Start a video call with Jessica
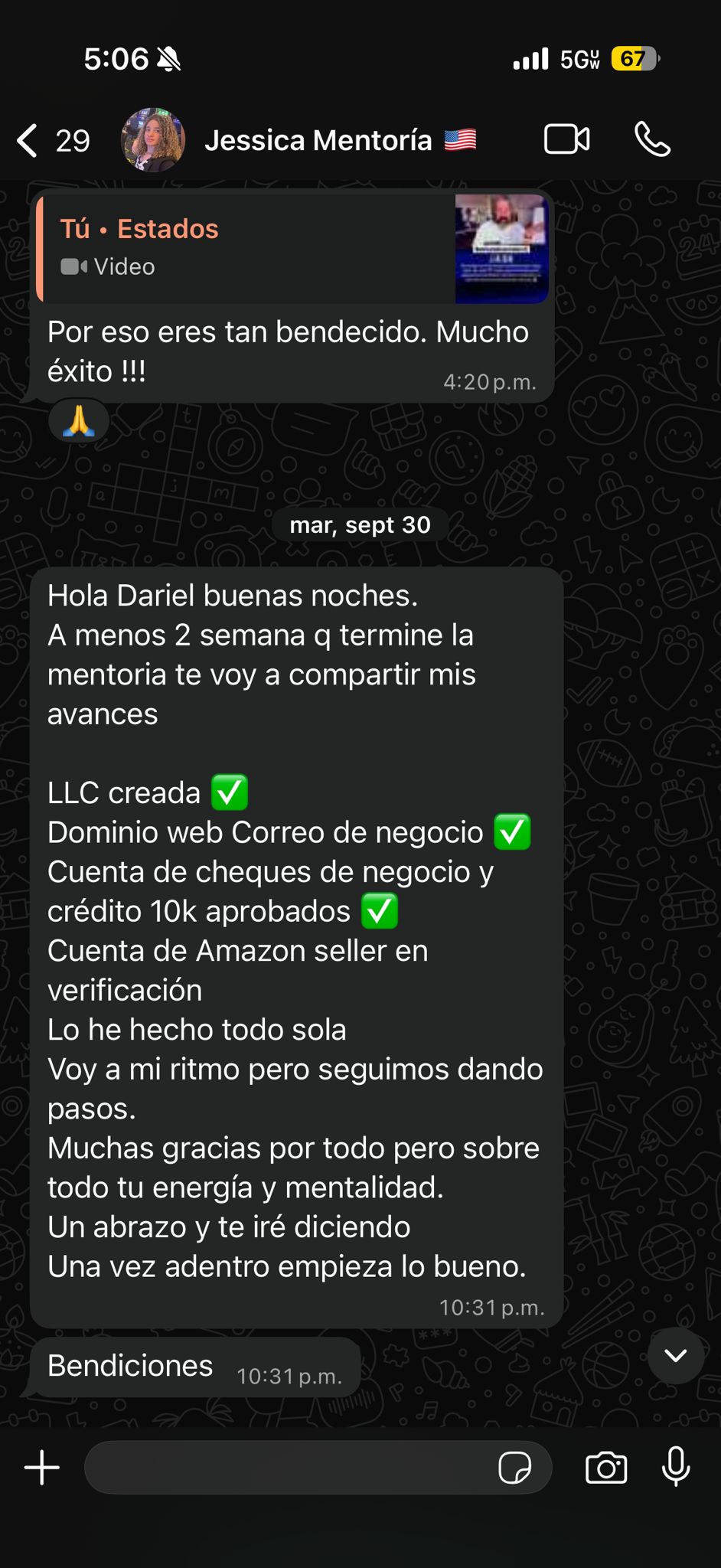The width and height of the screenshot is (721, 1568). (x=566, y=139)
